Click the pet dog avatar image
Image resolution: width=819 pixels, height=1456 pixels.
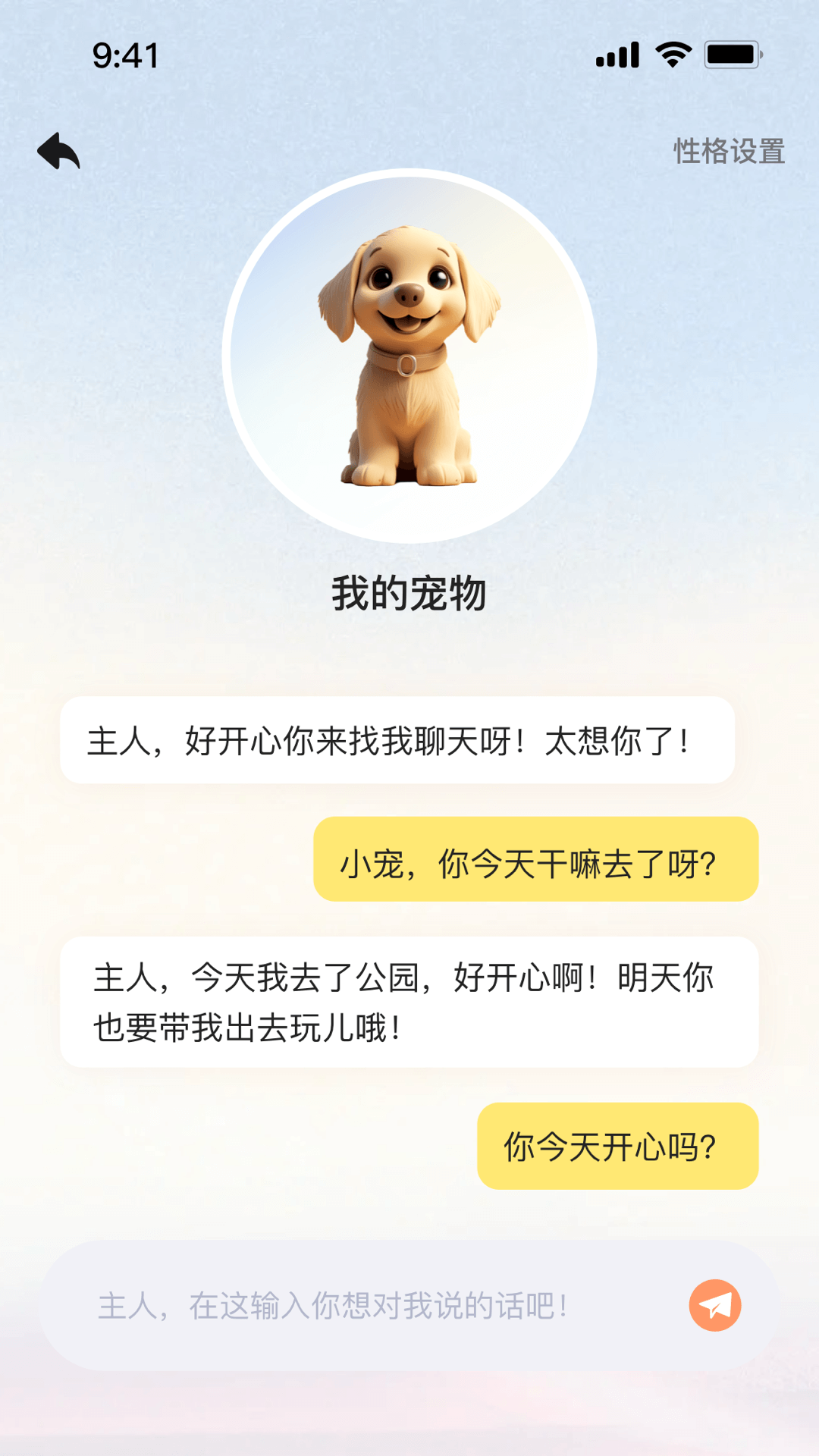point(409,356)
